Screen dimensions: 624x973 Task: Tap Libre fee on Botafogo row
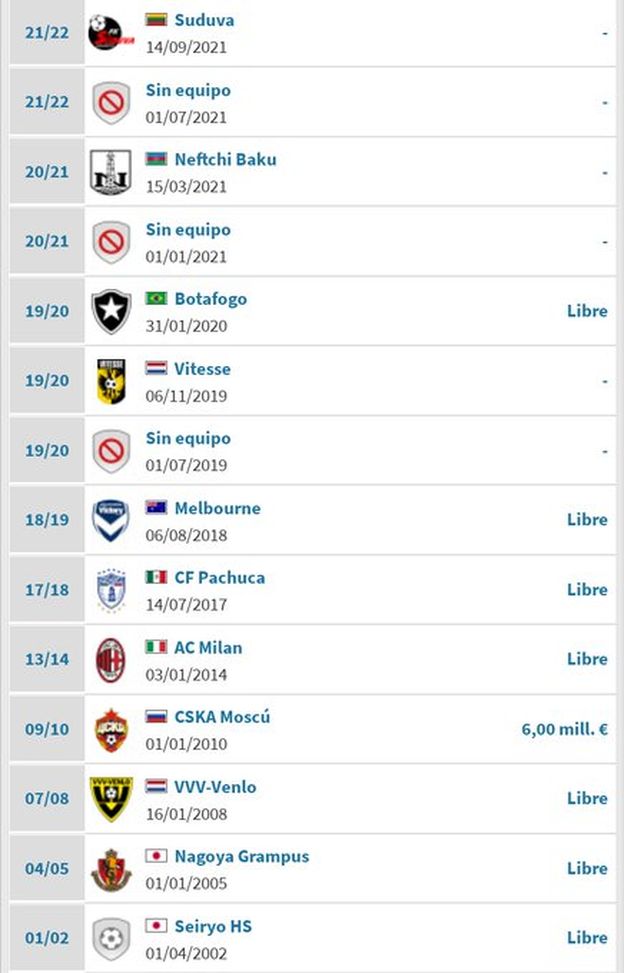coord(587,311)
